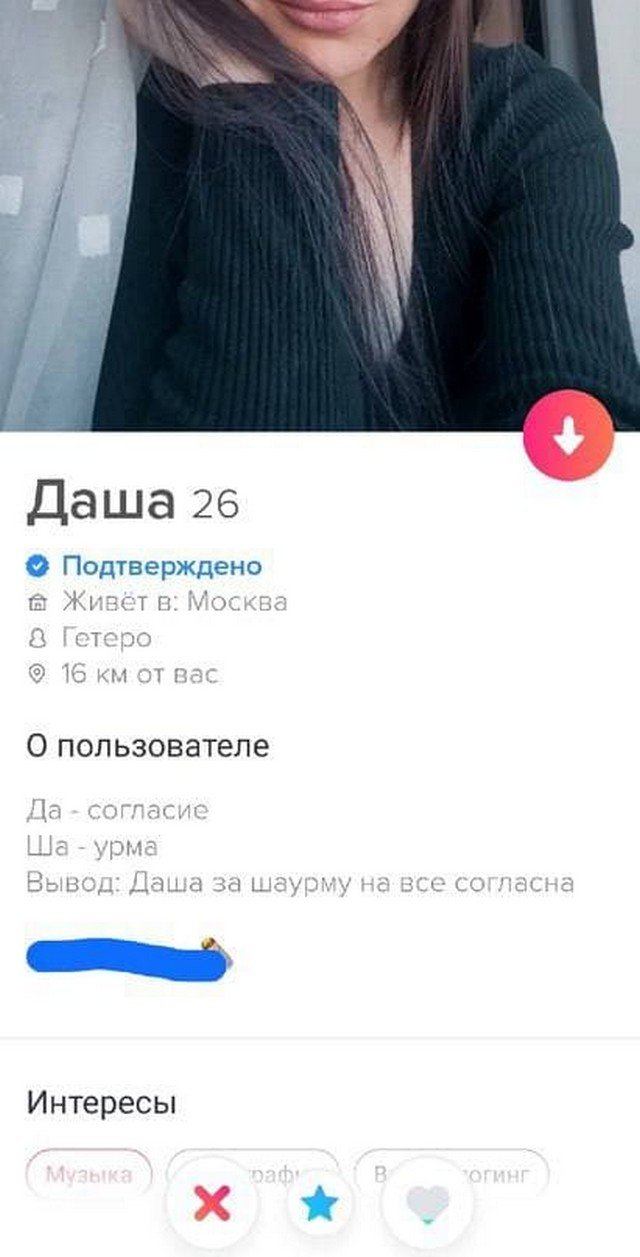Like Даша with the heart button

pyautogui.click(x=427, y=1203)
